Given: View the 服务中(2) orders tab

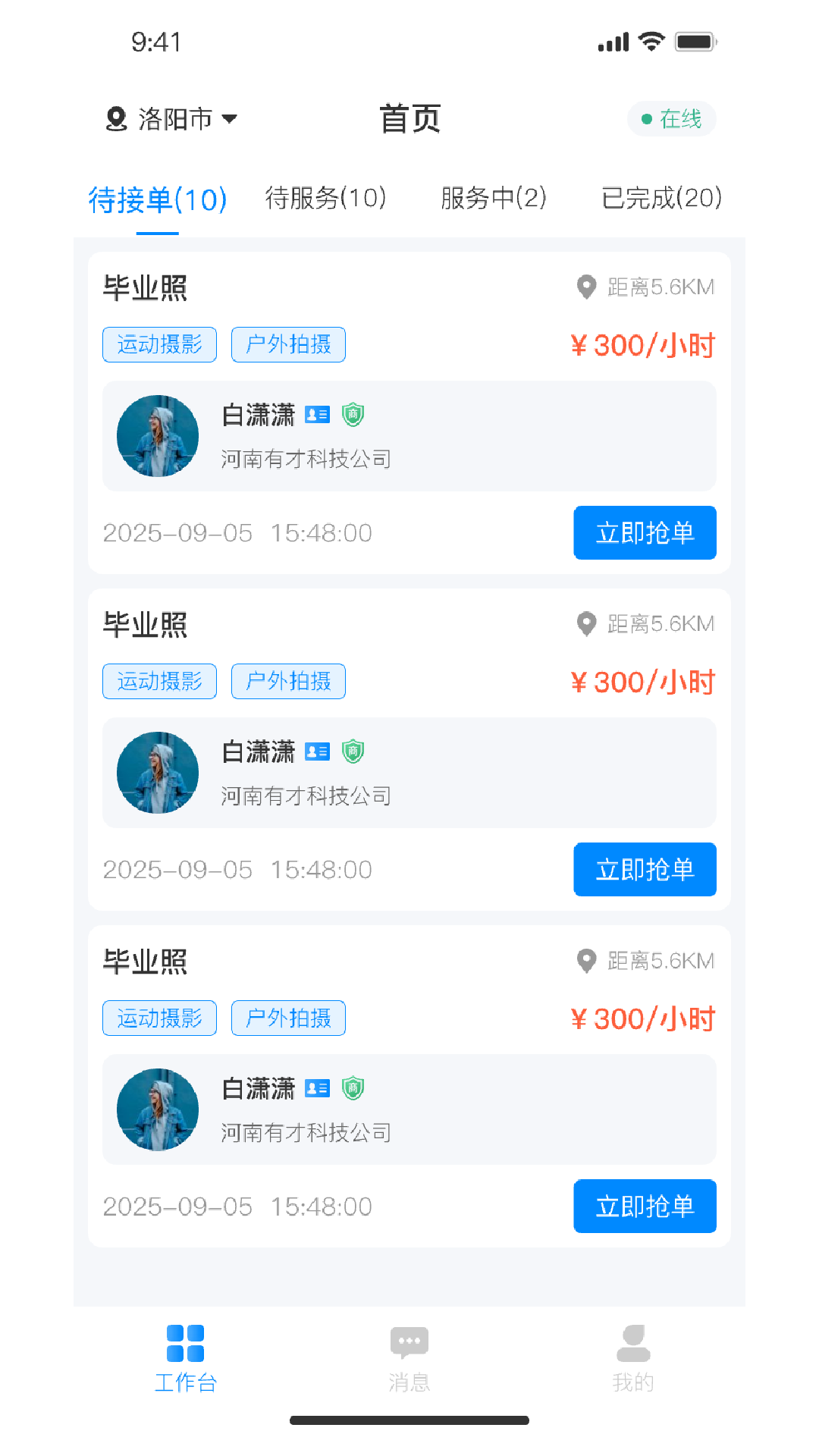Looking at the screenshot, I should point(494,198).
